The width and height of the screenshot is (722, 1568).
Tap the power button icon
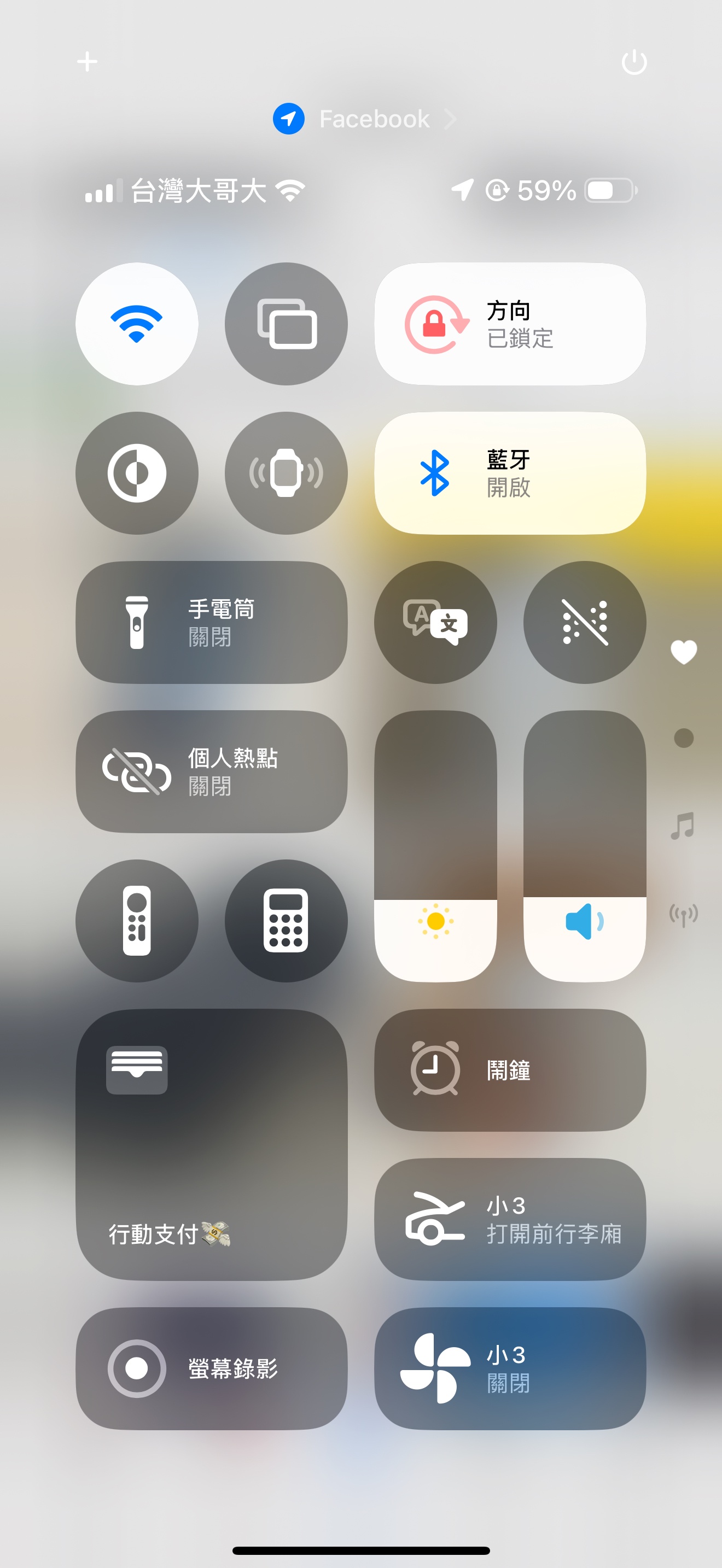(633, 62)
